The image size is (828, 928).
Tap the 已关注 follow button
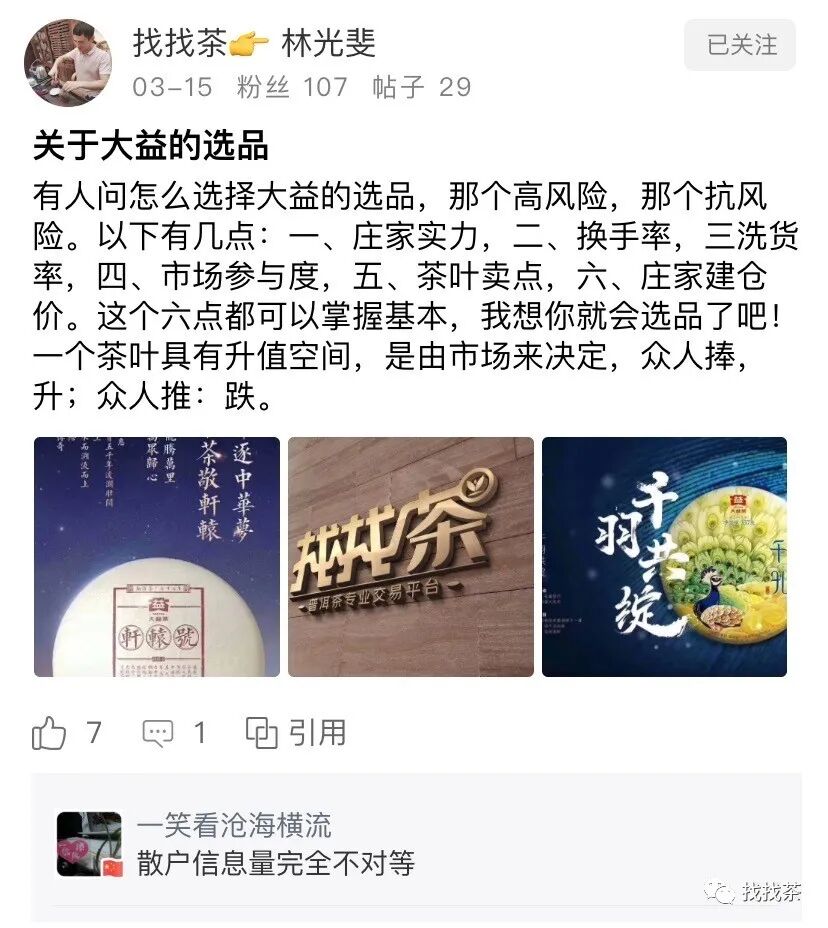739,45
